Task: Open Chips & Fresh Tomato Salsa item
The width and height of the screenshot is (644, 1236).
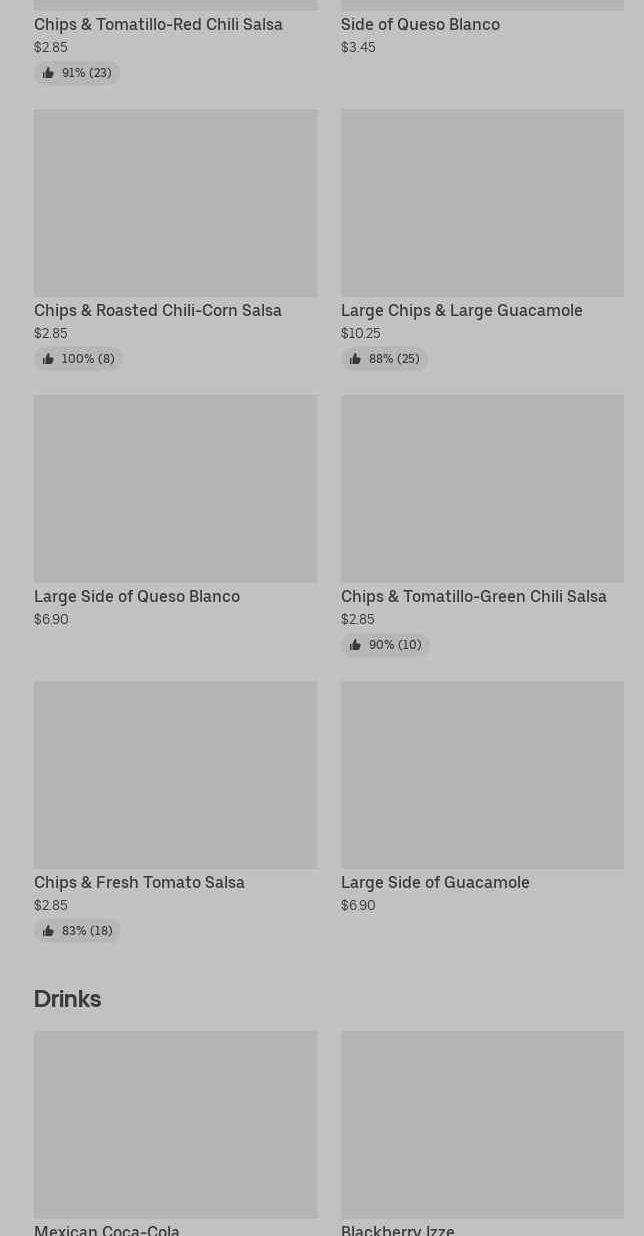Action: click(x=175, y=775)
